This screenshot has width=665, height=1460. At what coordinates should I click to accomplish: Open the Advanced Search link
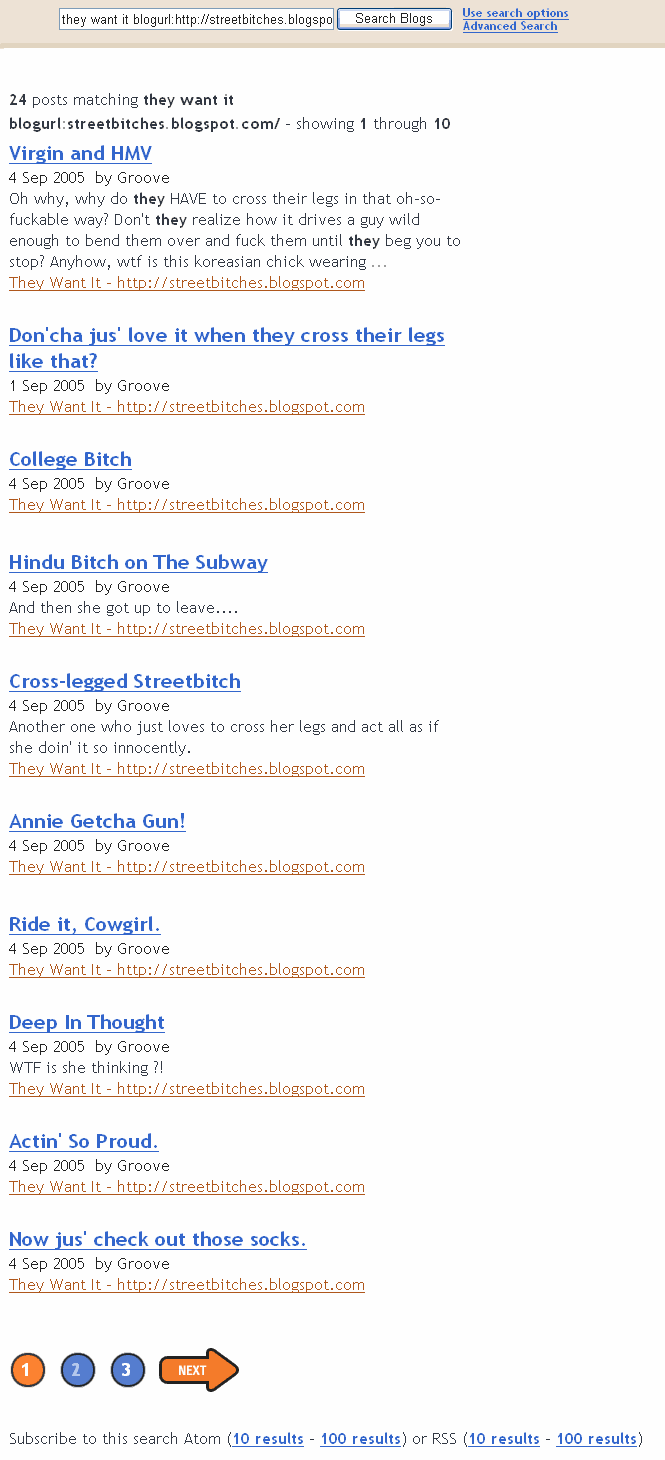(x=510, y=26)
